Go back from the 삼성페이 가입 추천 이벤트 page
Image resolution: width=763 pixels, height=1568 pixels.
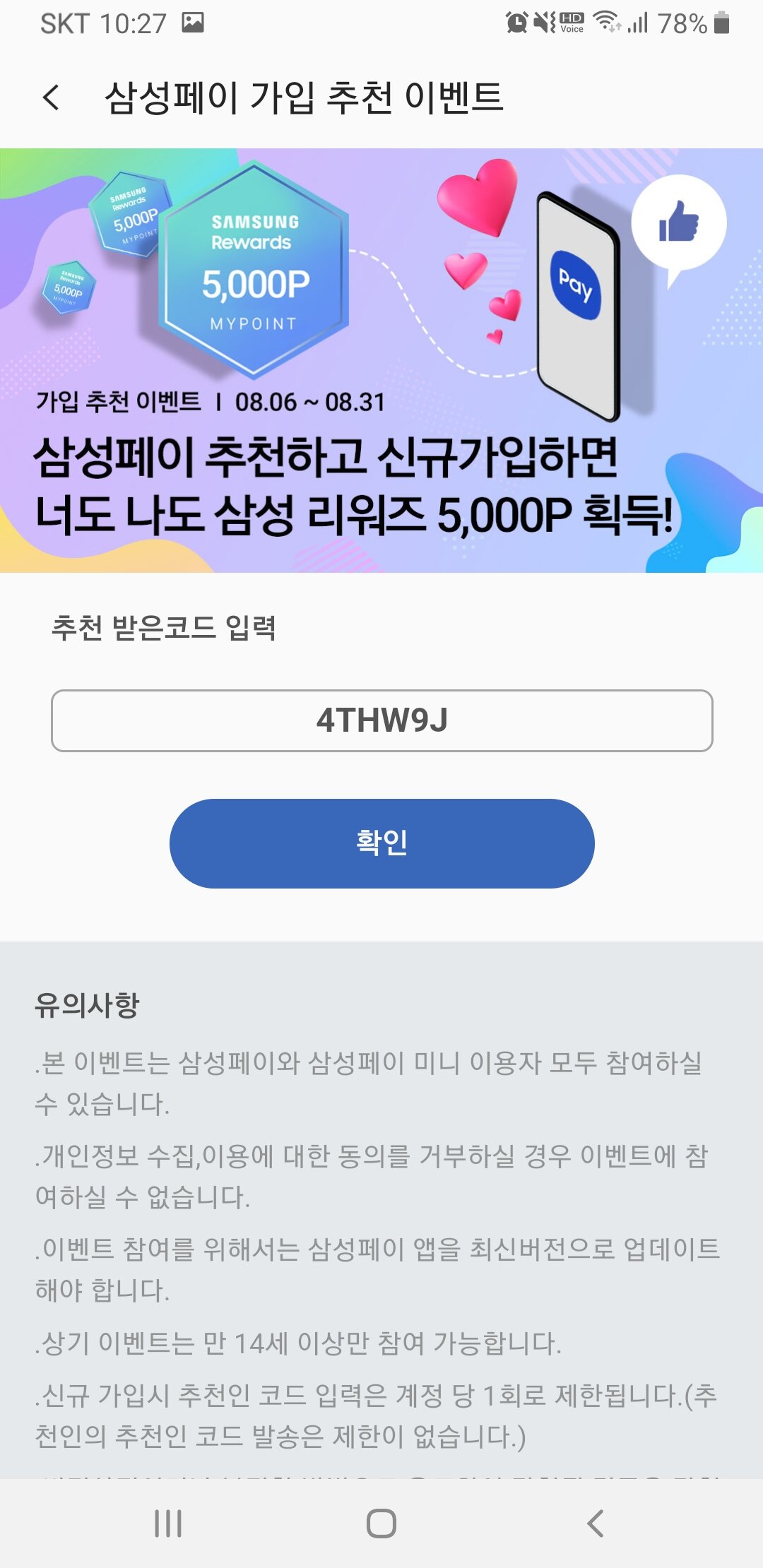click(x=51, y=97)
